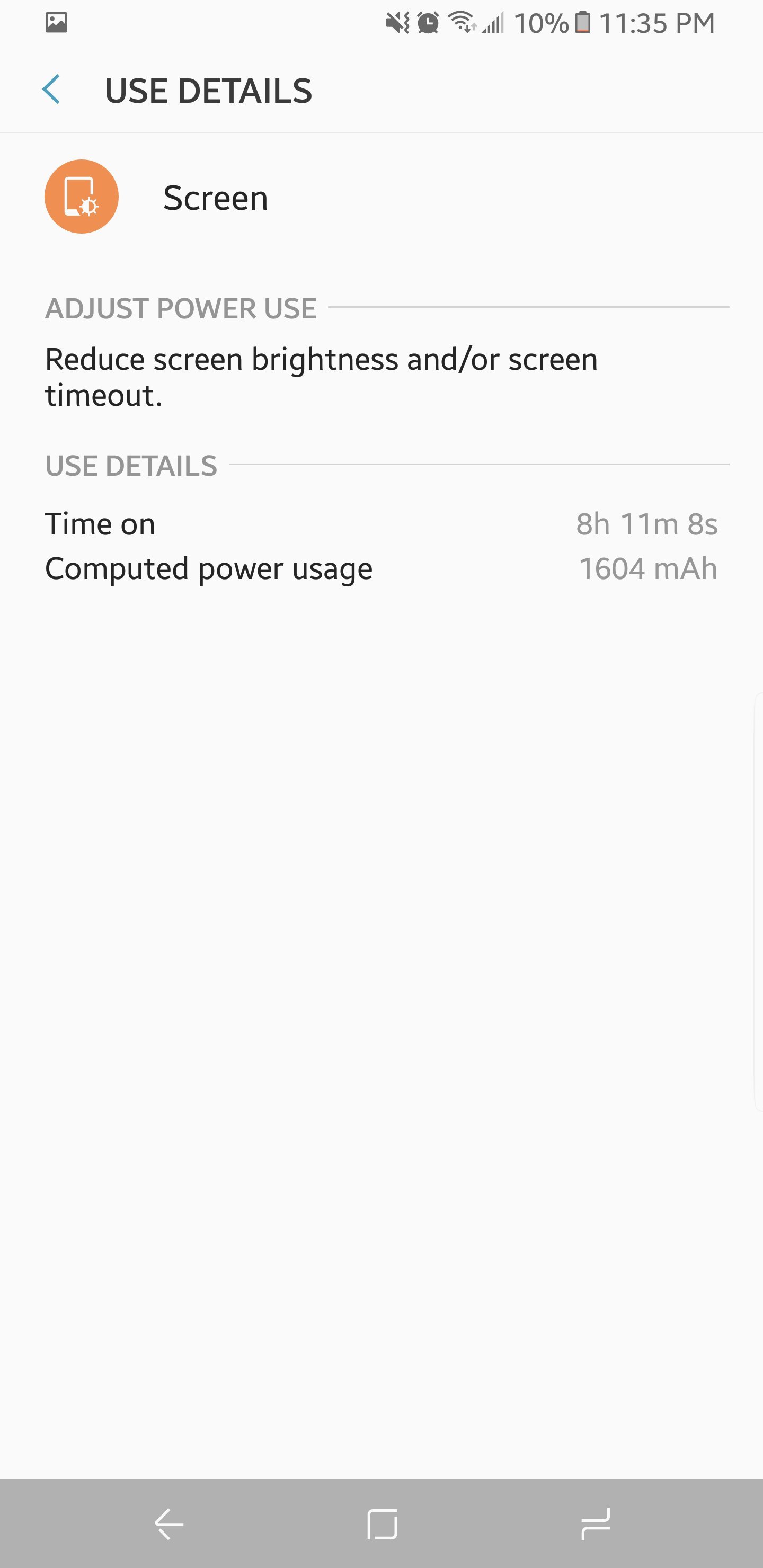
Task: Go back from Use Details screen
Action: [52, 90]
